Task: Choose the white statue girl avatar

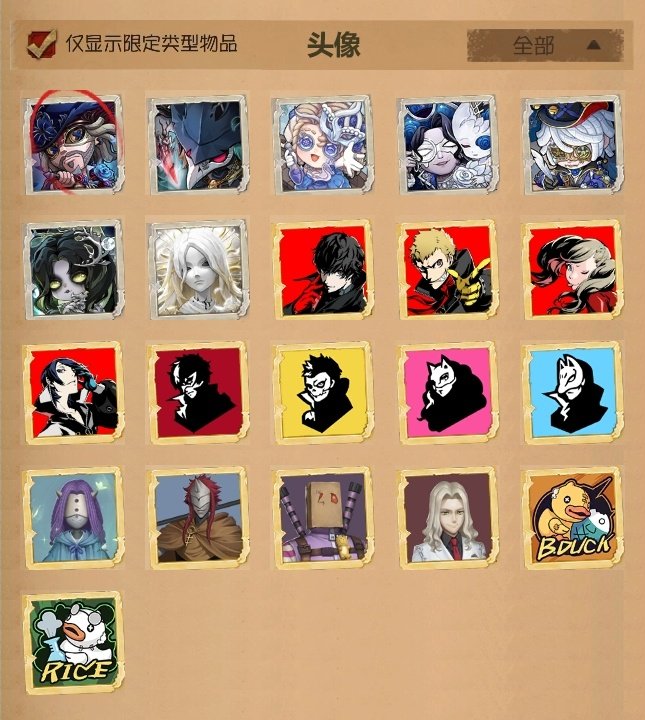Action: (197, 268)
